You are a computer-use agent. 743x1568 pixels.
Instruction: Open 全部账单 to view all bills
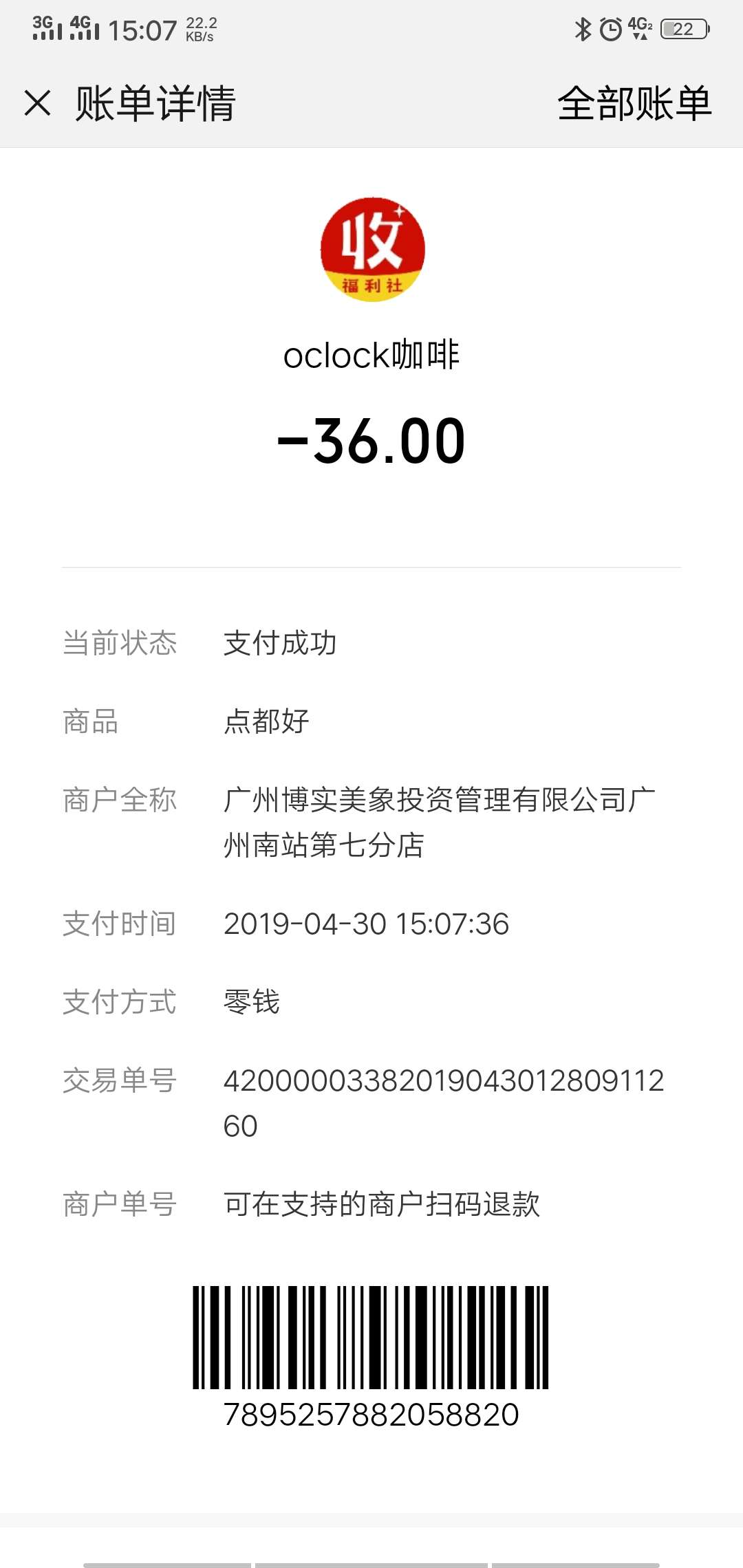coord(635,103)
